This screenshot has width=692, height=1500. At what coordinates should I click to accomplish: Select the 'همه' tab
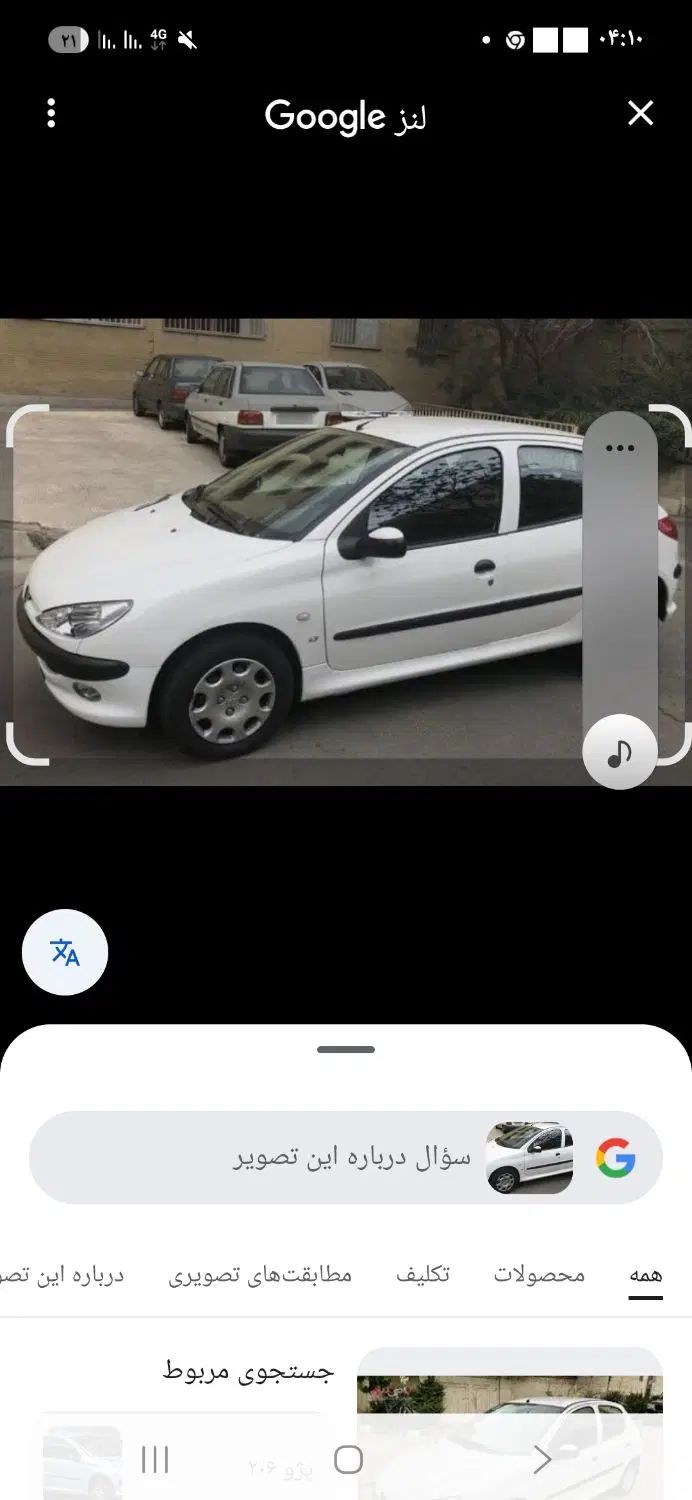(x=645, y=1275)
